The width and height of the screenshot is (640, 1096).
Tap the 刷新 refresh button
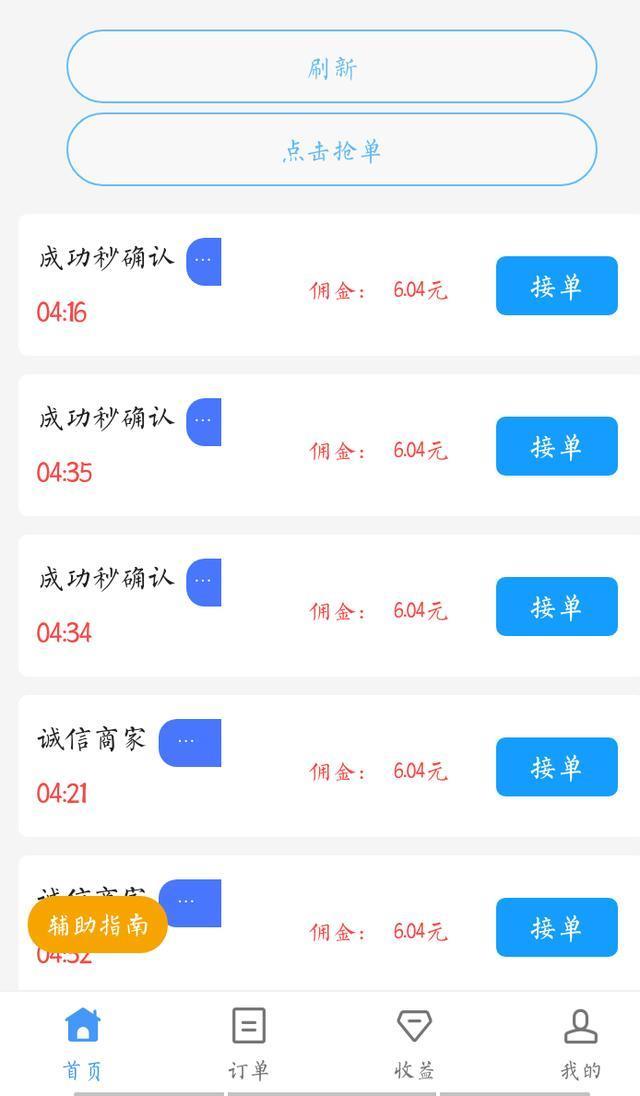(331, 67)
